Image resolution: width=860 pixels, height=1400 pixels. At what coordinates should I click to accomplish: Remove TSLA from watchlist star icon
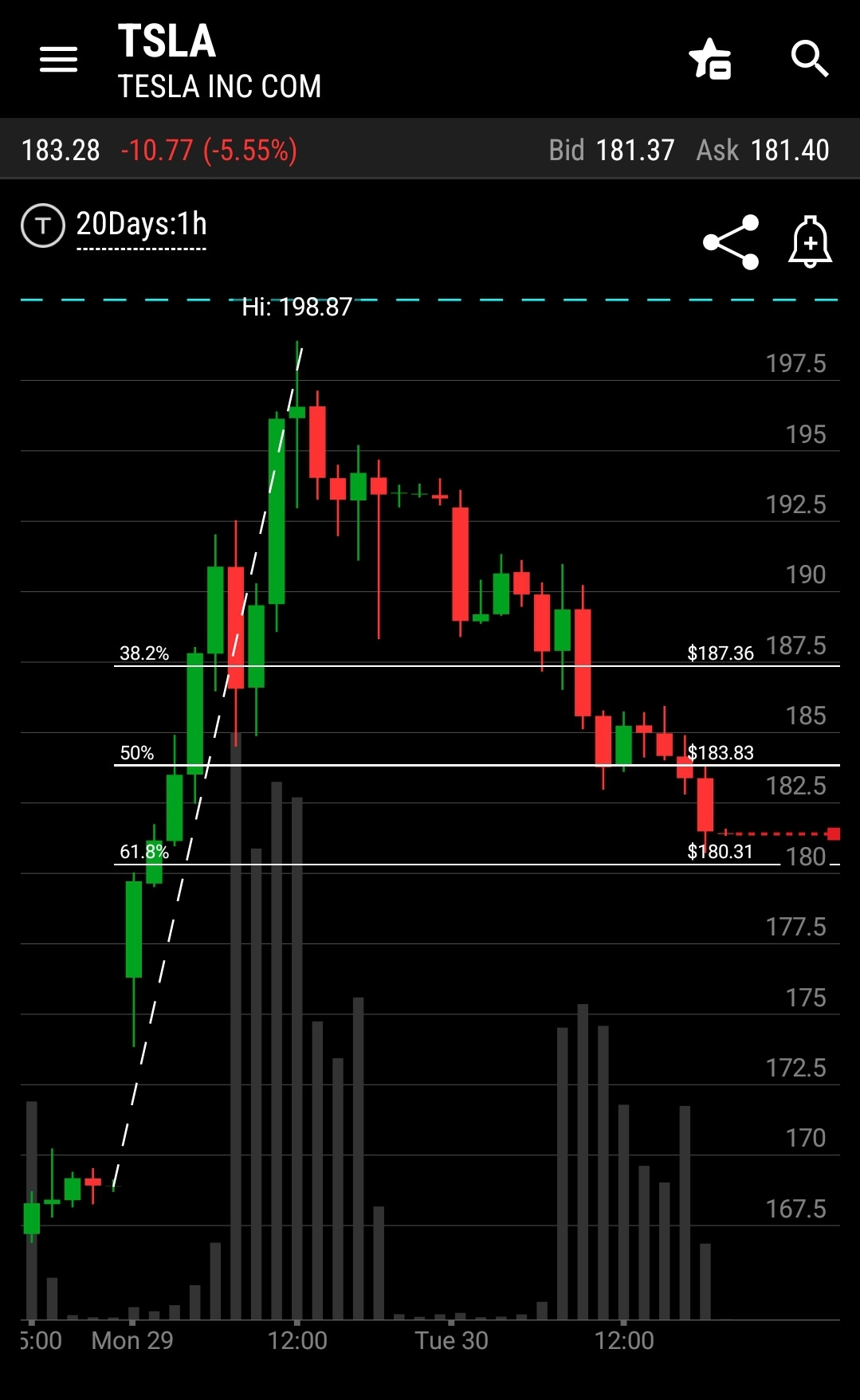(x=709, y=59)
